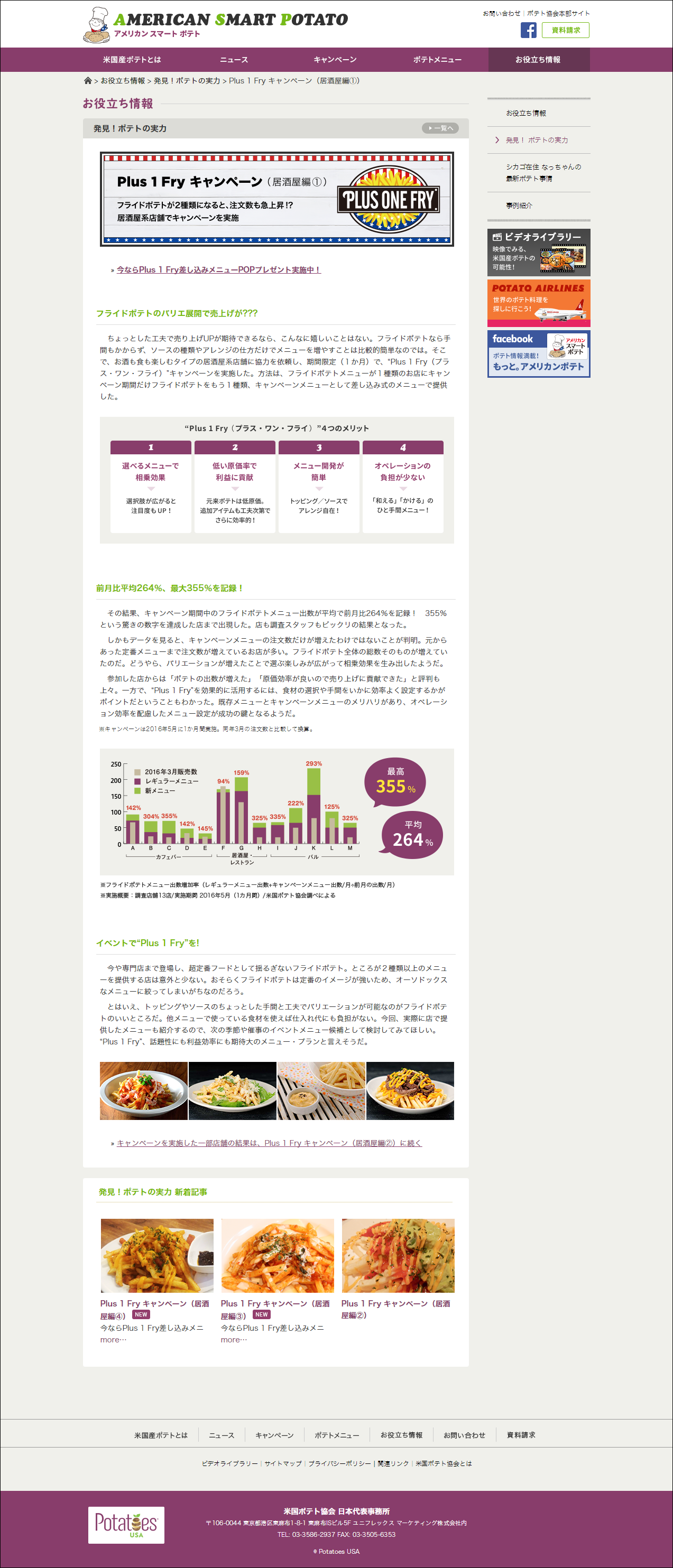Open the キャンペーン navigation tab

click(x=335, y=60)
